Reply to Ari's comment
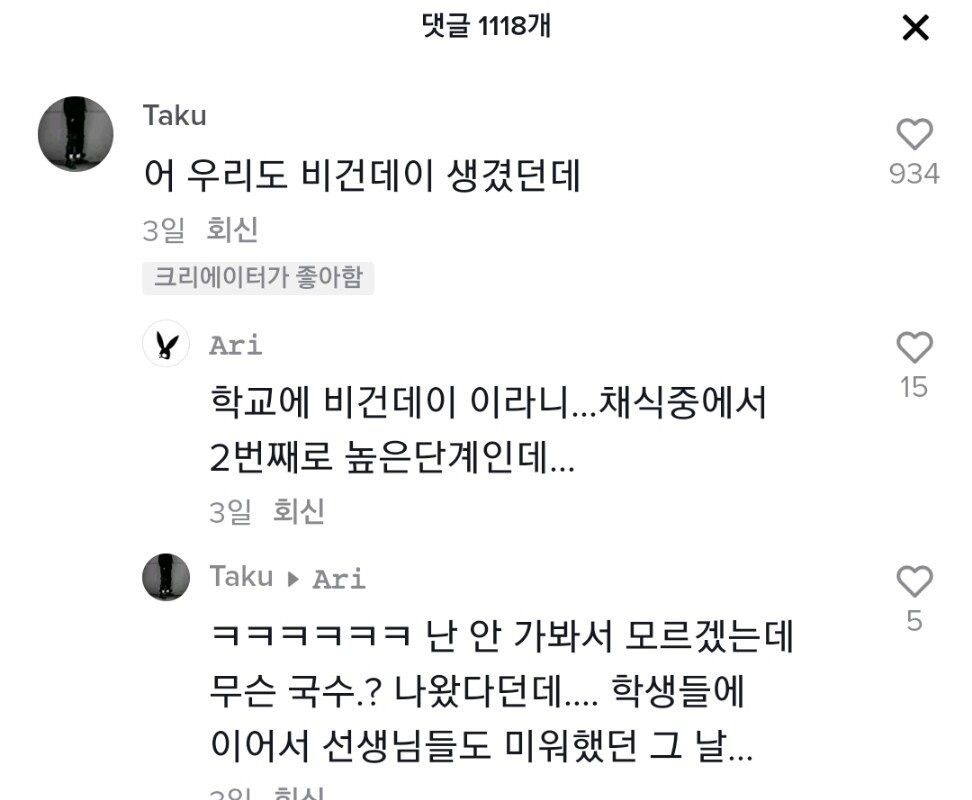 (x=299, y=513)
